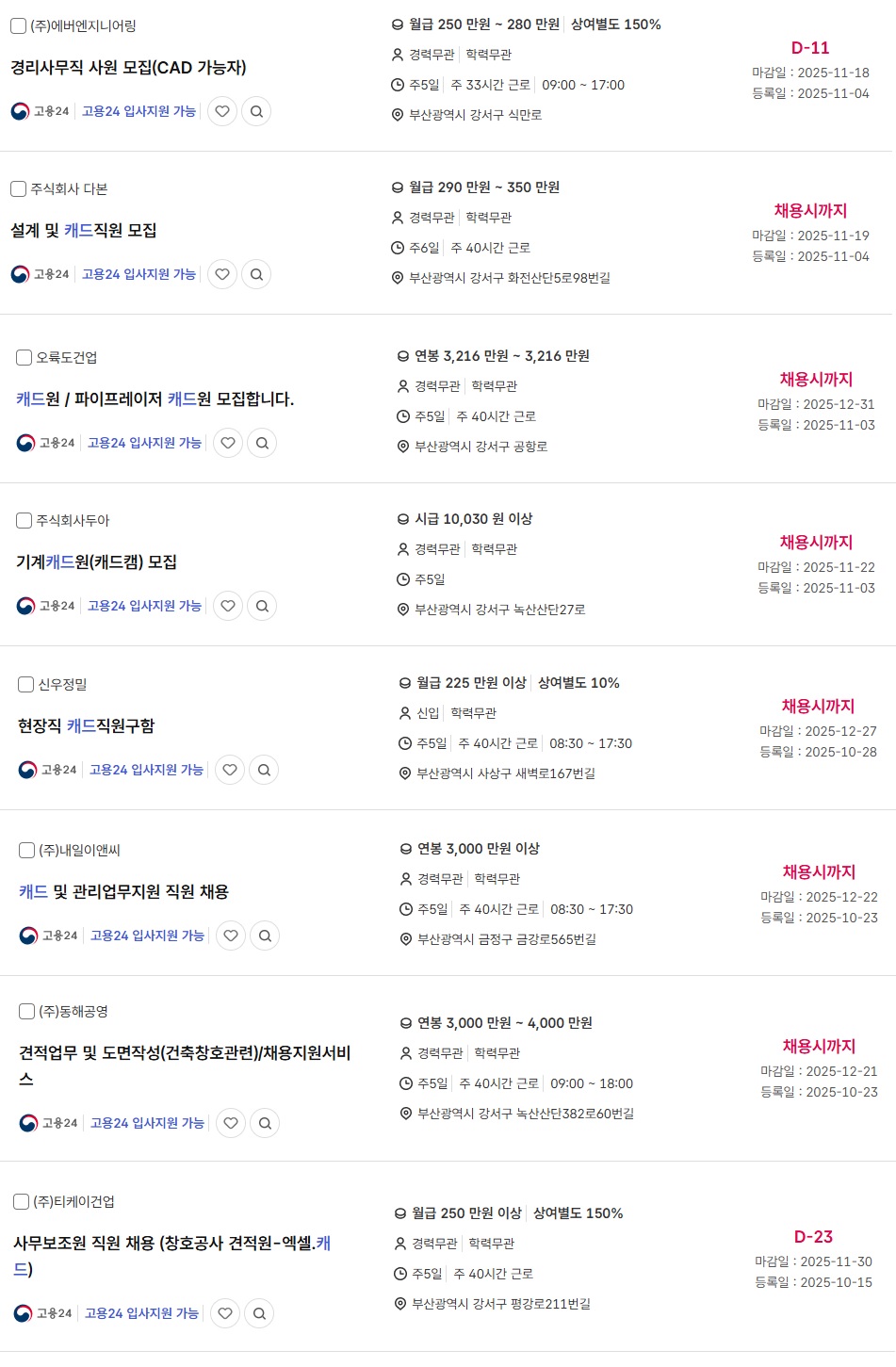The image size is (896, 1367).
Task: Check the 신우정밀 checkbox
Action: pyautogui.click(x=25, y=684)
